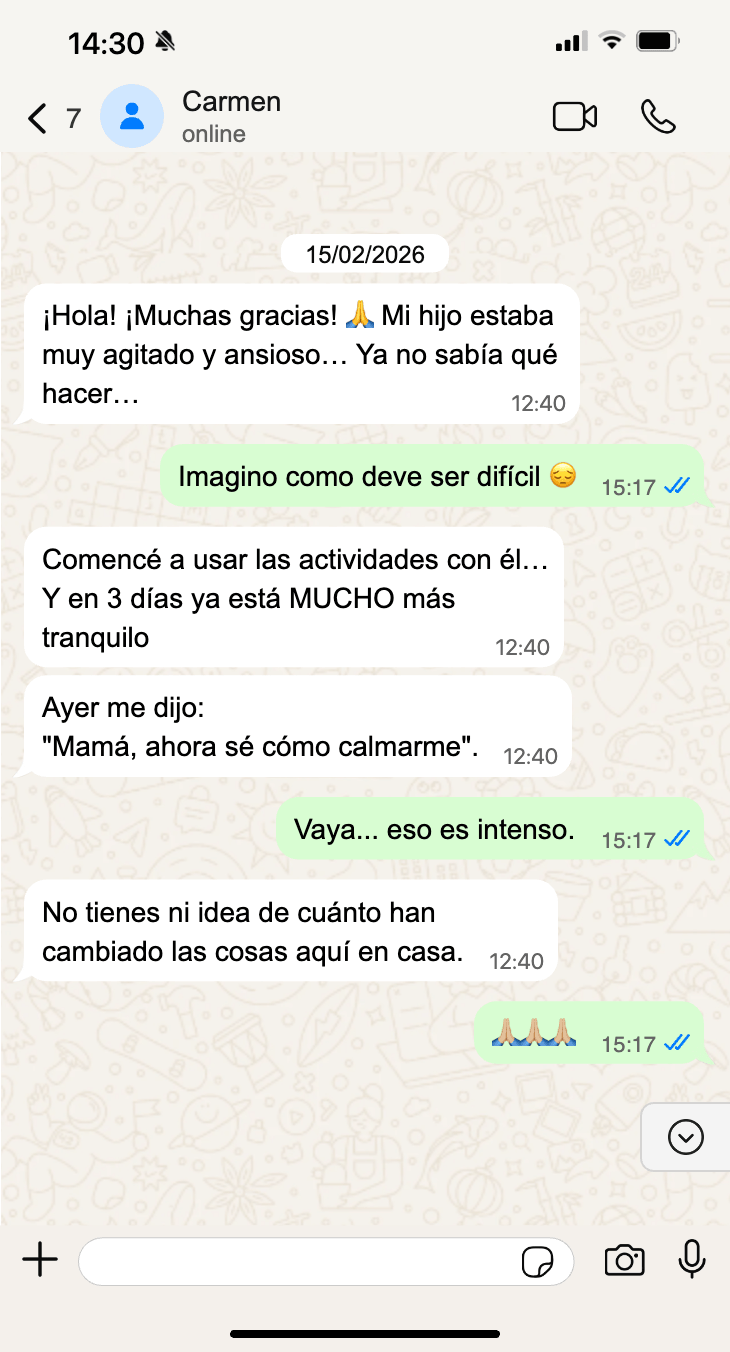
Task: Tap the microphone to record voice message
Action: pyautogui.click(x=692, y=1260)
